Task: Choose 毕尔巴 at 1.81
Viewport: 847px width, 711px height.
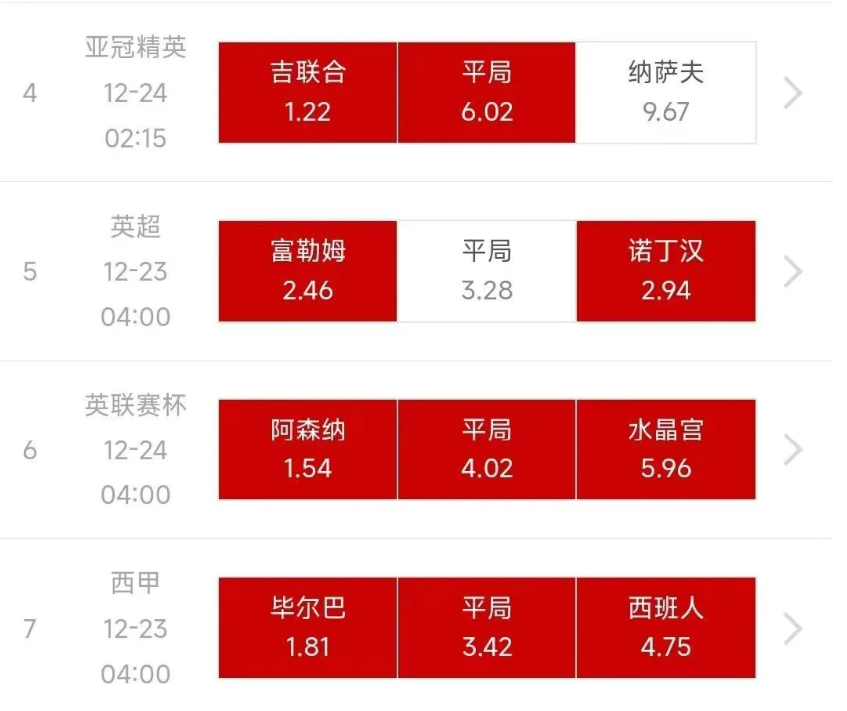Action: click(x=308, y=628)
